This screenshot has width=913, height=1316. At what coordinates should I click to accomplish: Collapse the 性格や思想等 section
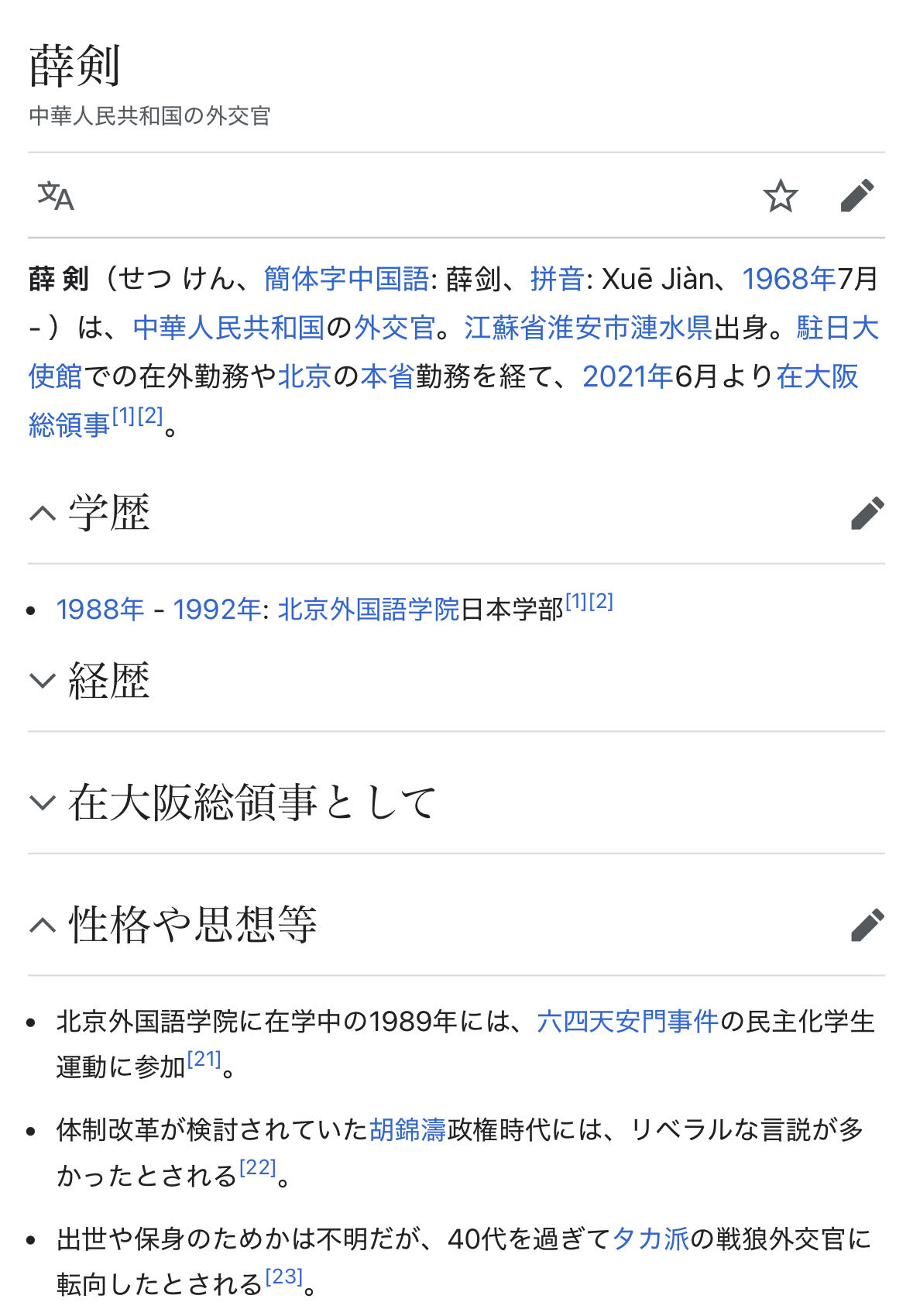tap(43, 925)
